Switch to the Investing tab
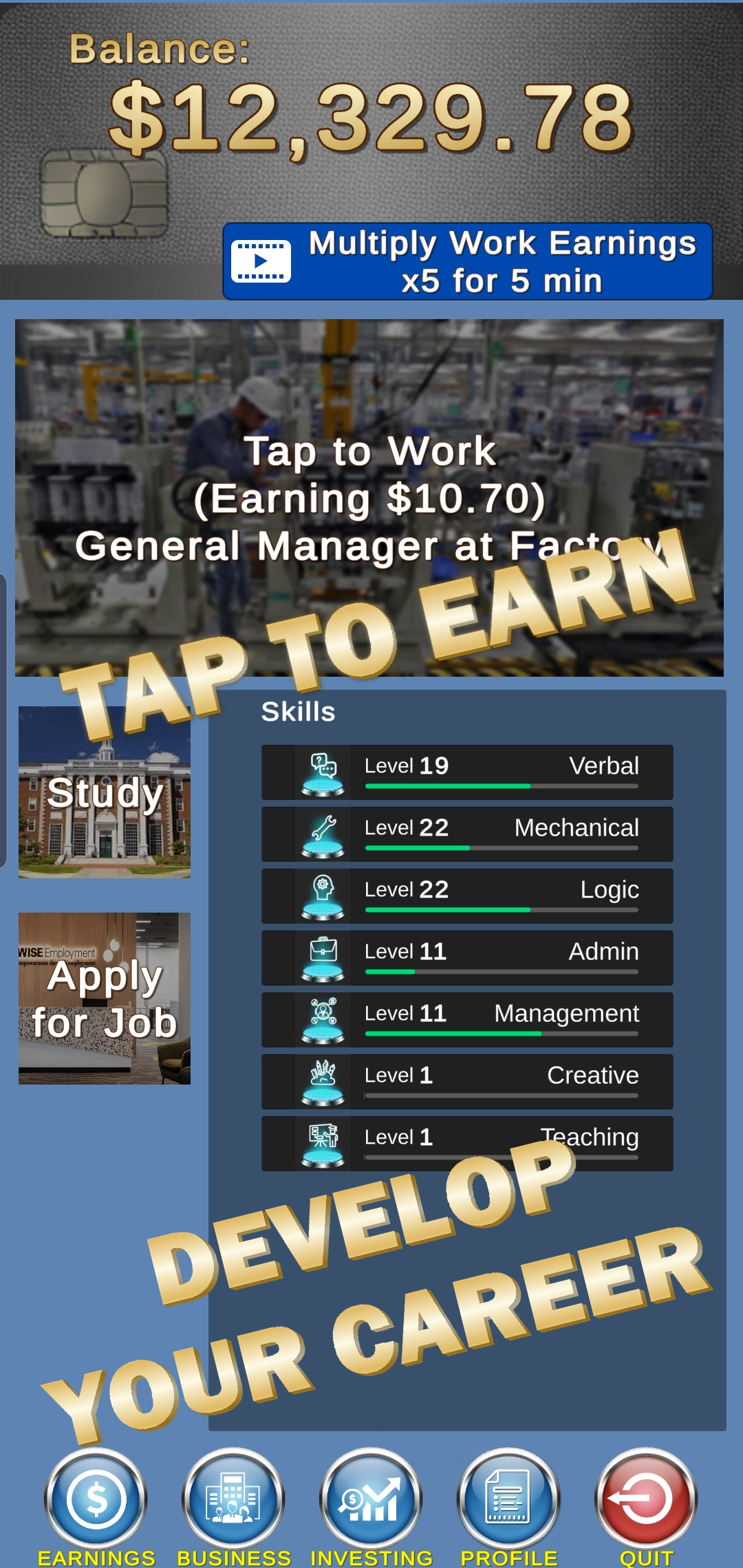Screen dimensions: 743x1568 click(371, 1501)
